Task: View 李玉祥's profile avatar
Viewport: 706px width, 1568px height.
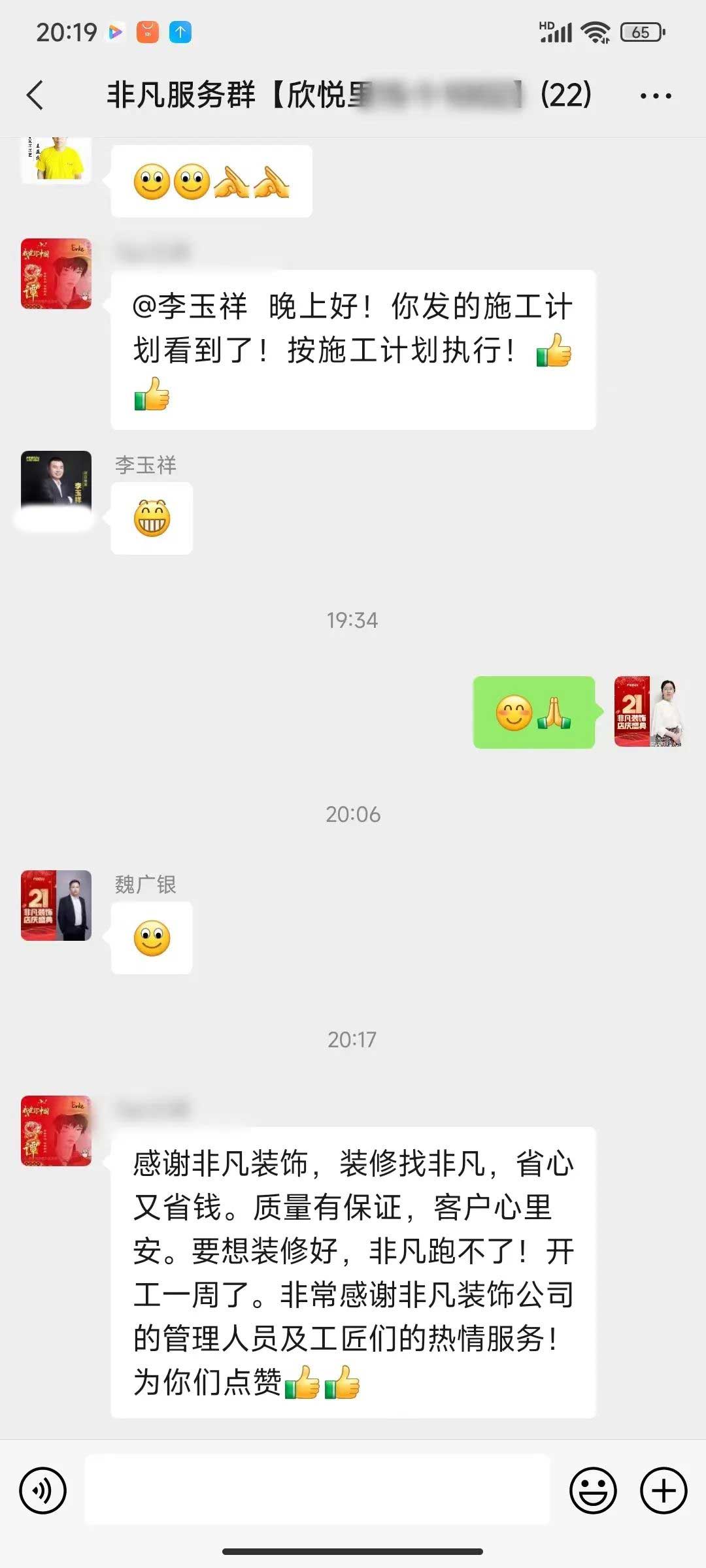Action: pos(56,485)
